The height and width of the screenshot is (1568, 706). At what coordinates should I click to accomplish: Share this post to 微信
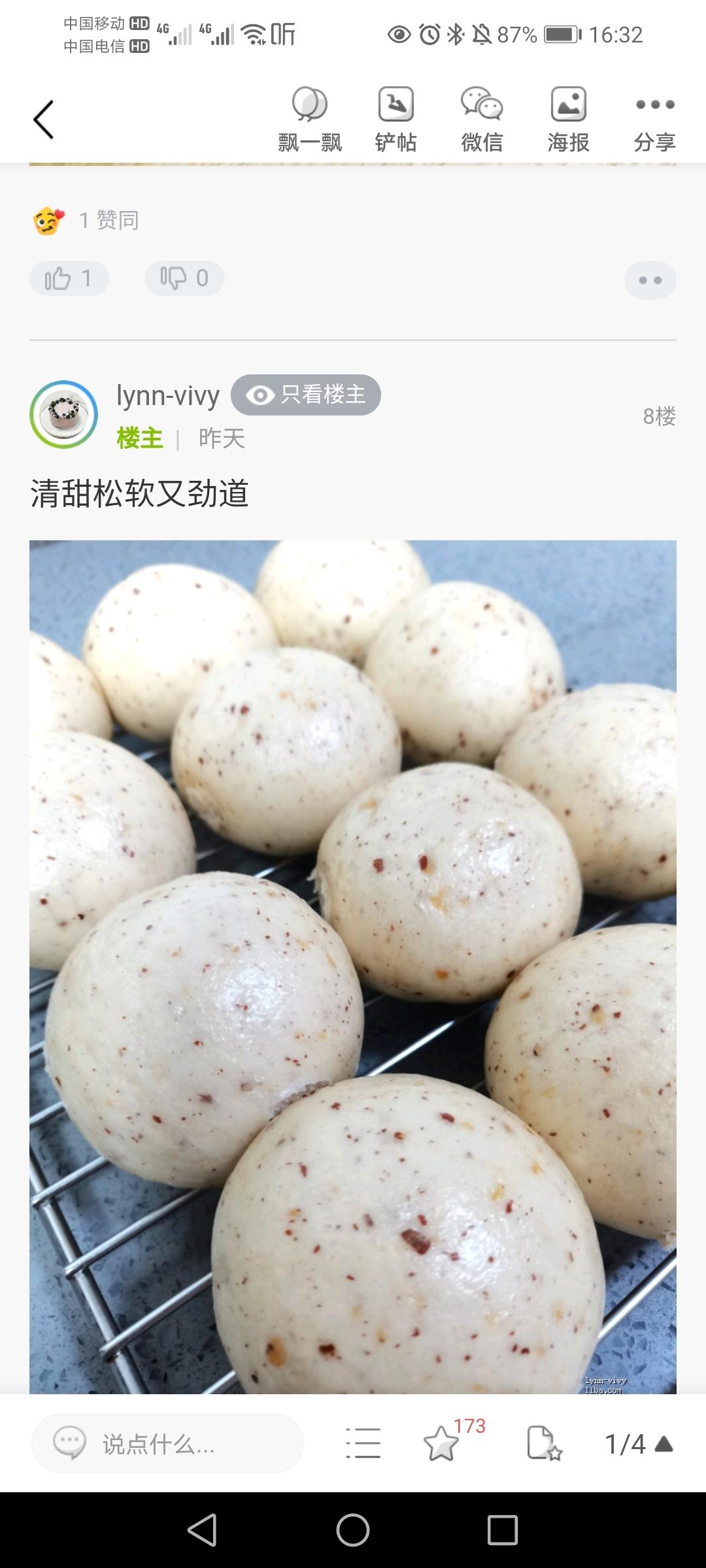click(482, 120)
